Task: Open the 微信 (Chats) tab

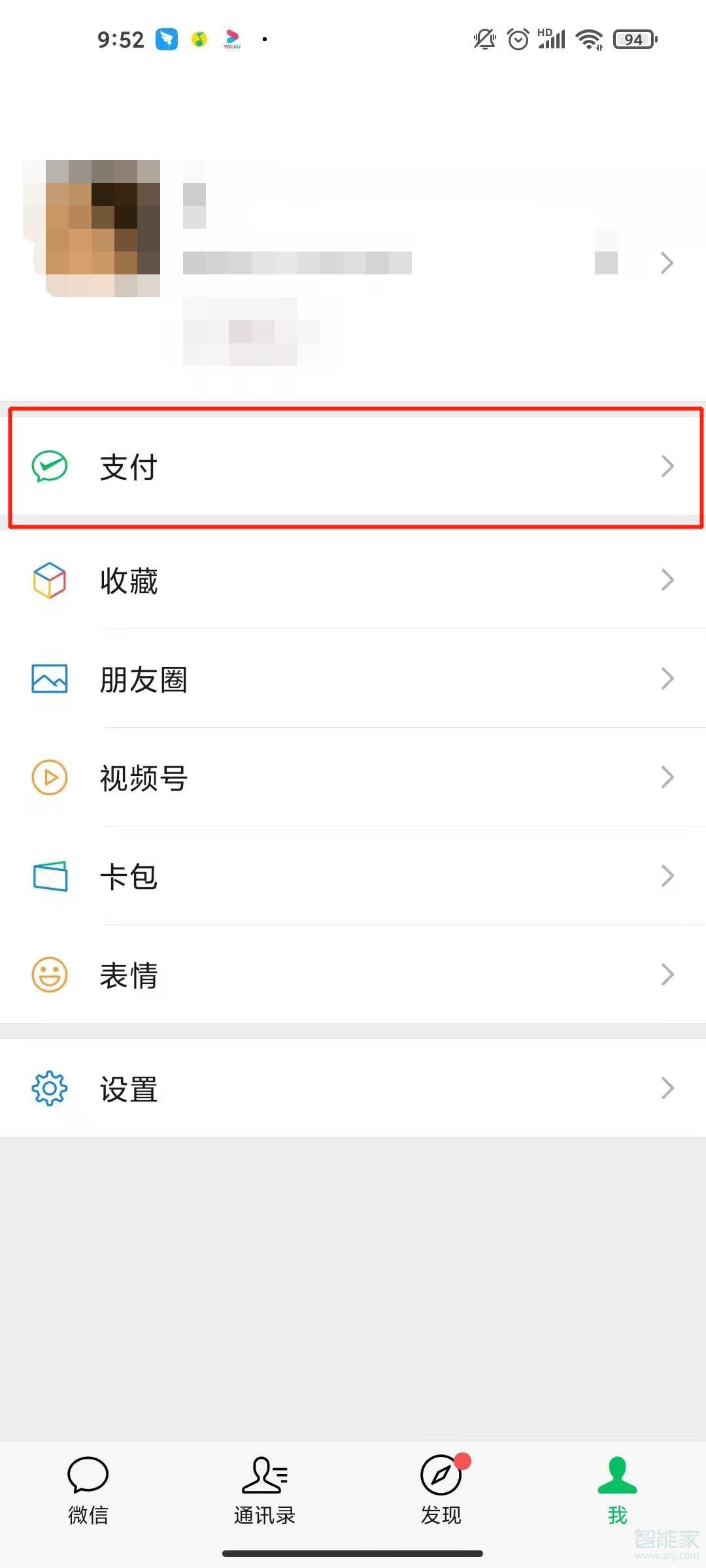Action: [88, 1490]
